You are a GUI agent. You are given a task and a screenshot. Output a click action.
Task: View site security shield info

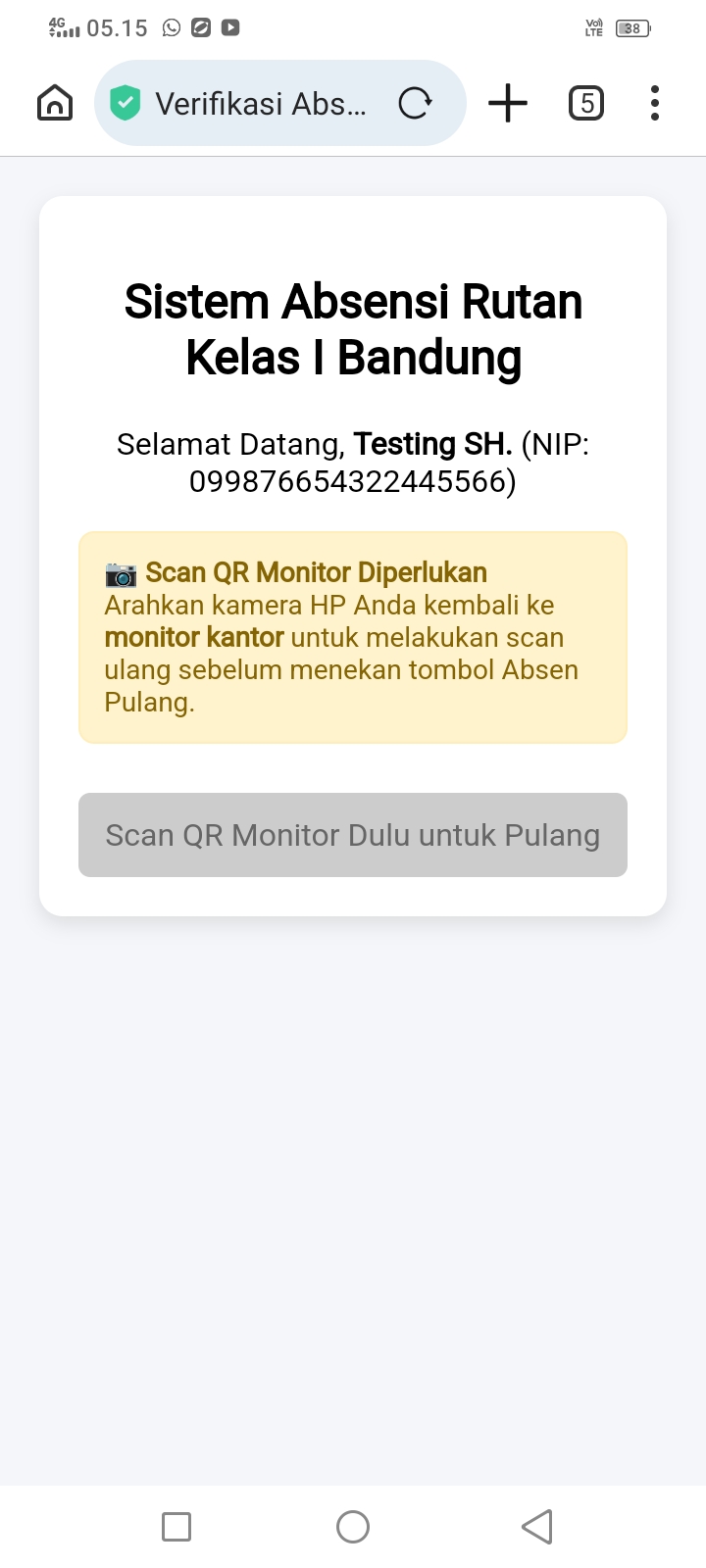tap(126, 103)
